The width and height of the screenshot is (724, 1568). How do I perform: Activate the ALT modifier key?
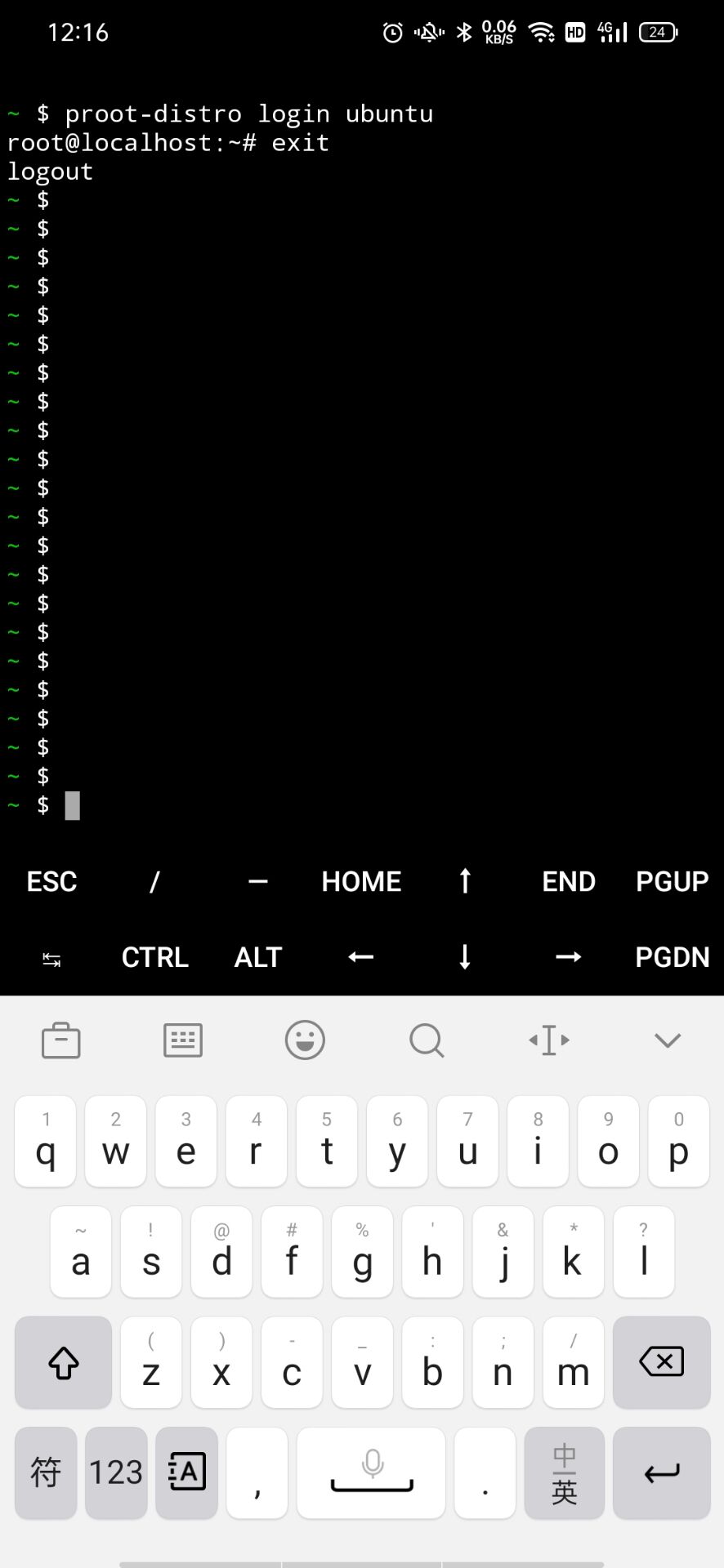click(x=258, y=956)
